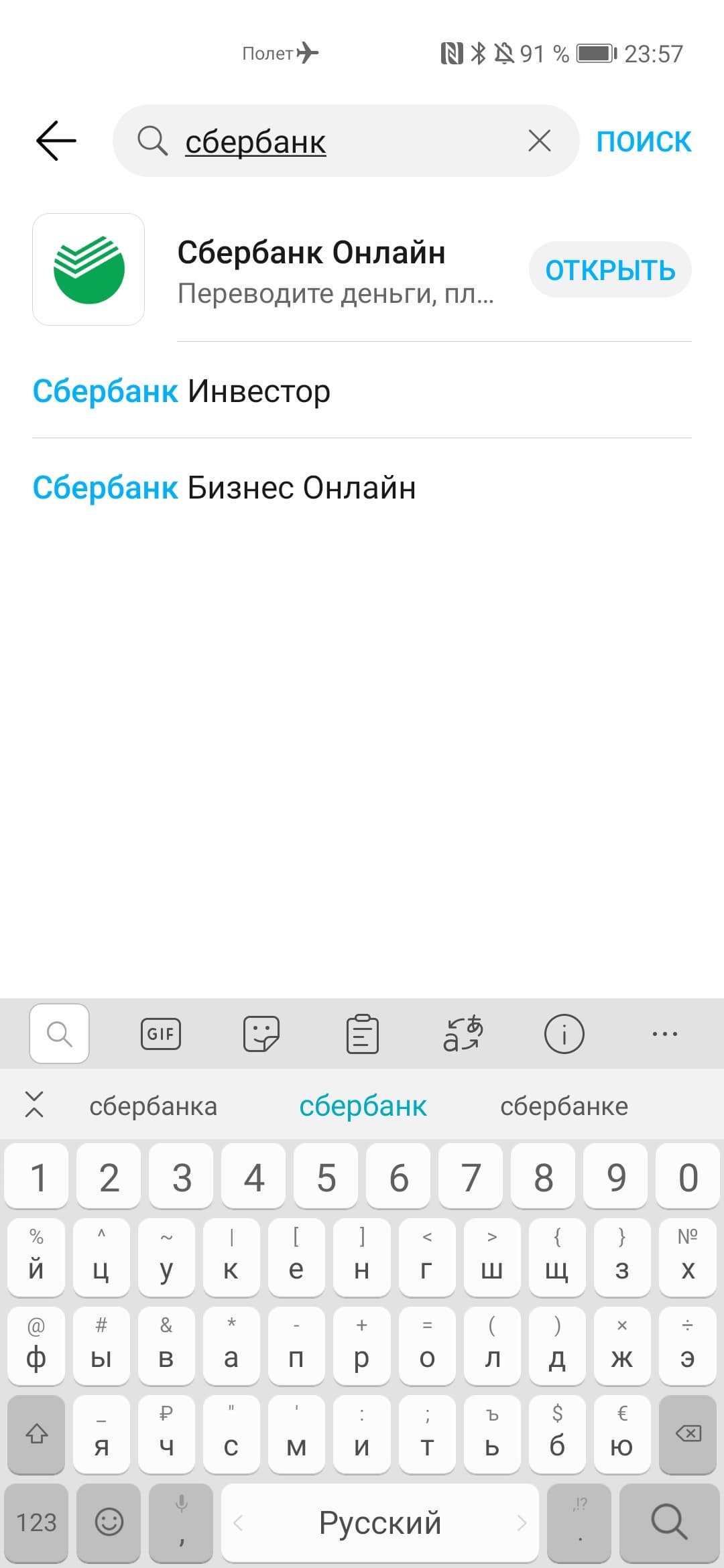
Task: Open the keyboard clipboard
Action: point(363,1034)
